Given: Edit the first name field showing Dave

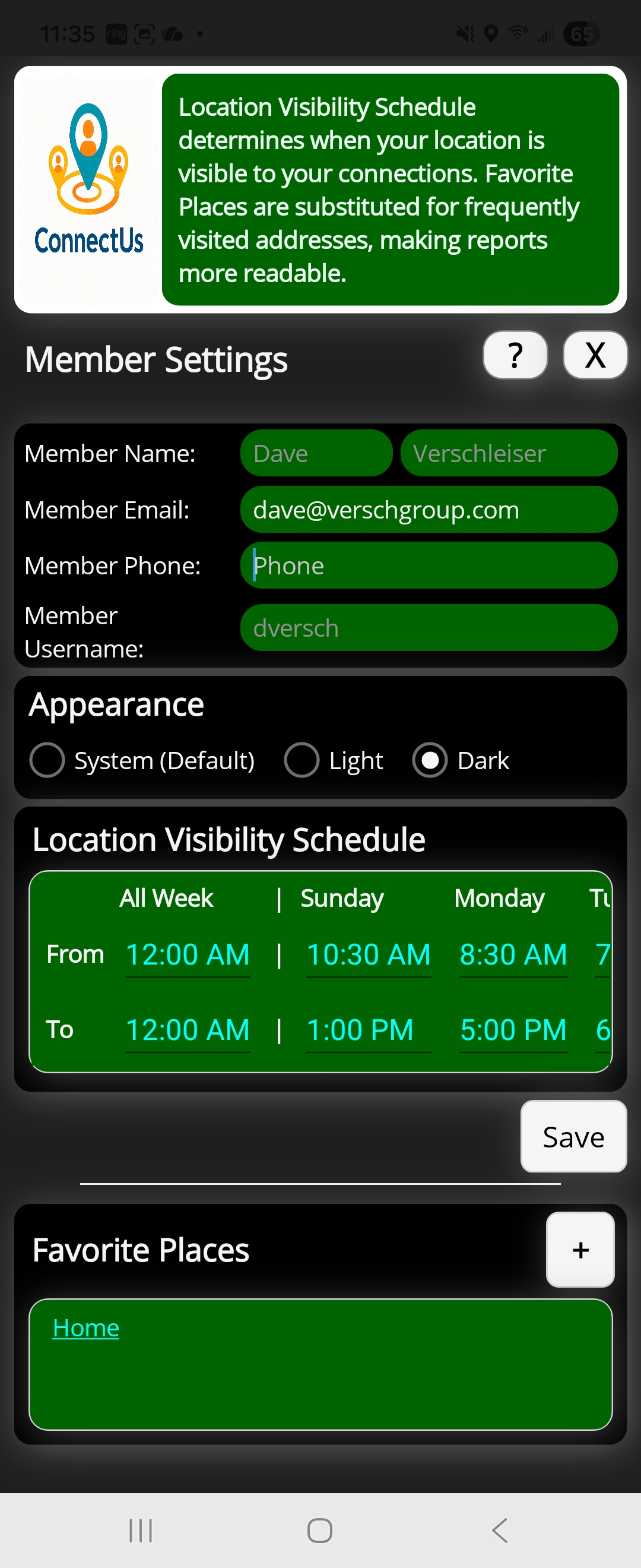Looking at the screenshot, I should 316,454.
